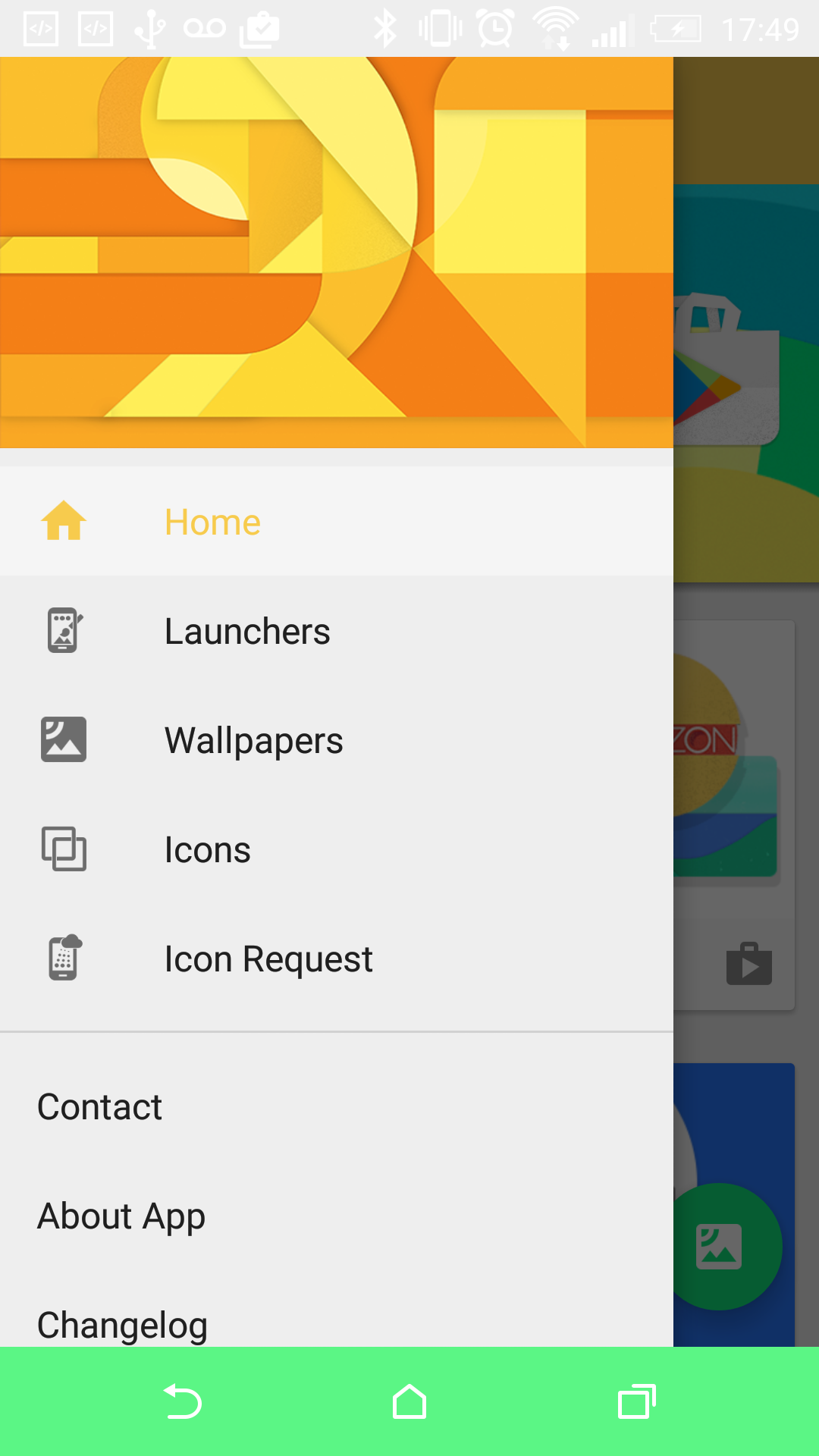
Task: Open the About App page
Action: coord(121,1216)
